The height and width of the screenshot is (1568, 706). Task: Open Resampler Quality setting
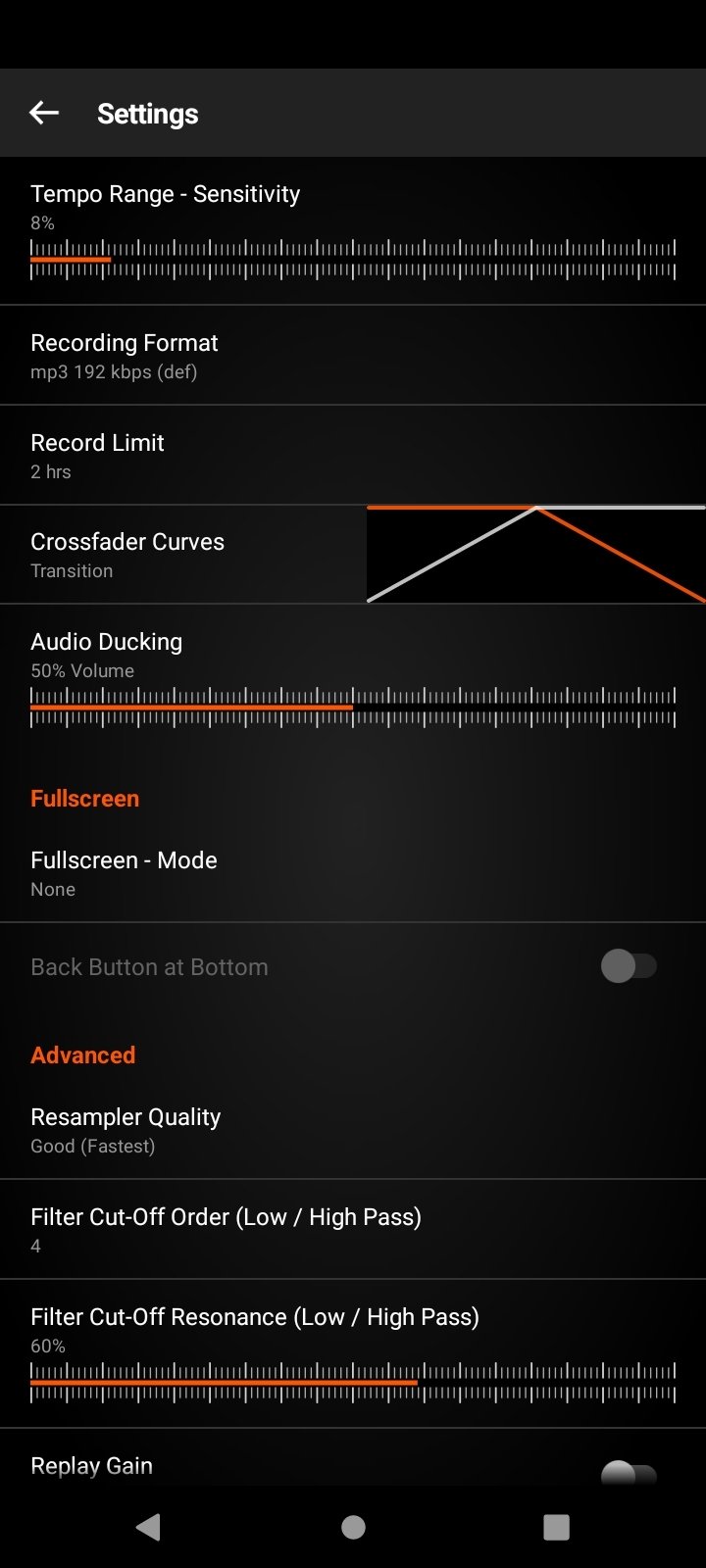point(353,1130)
